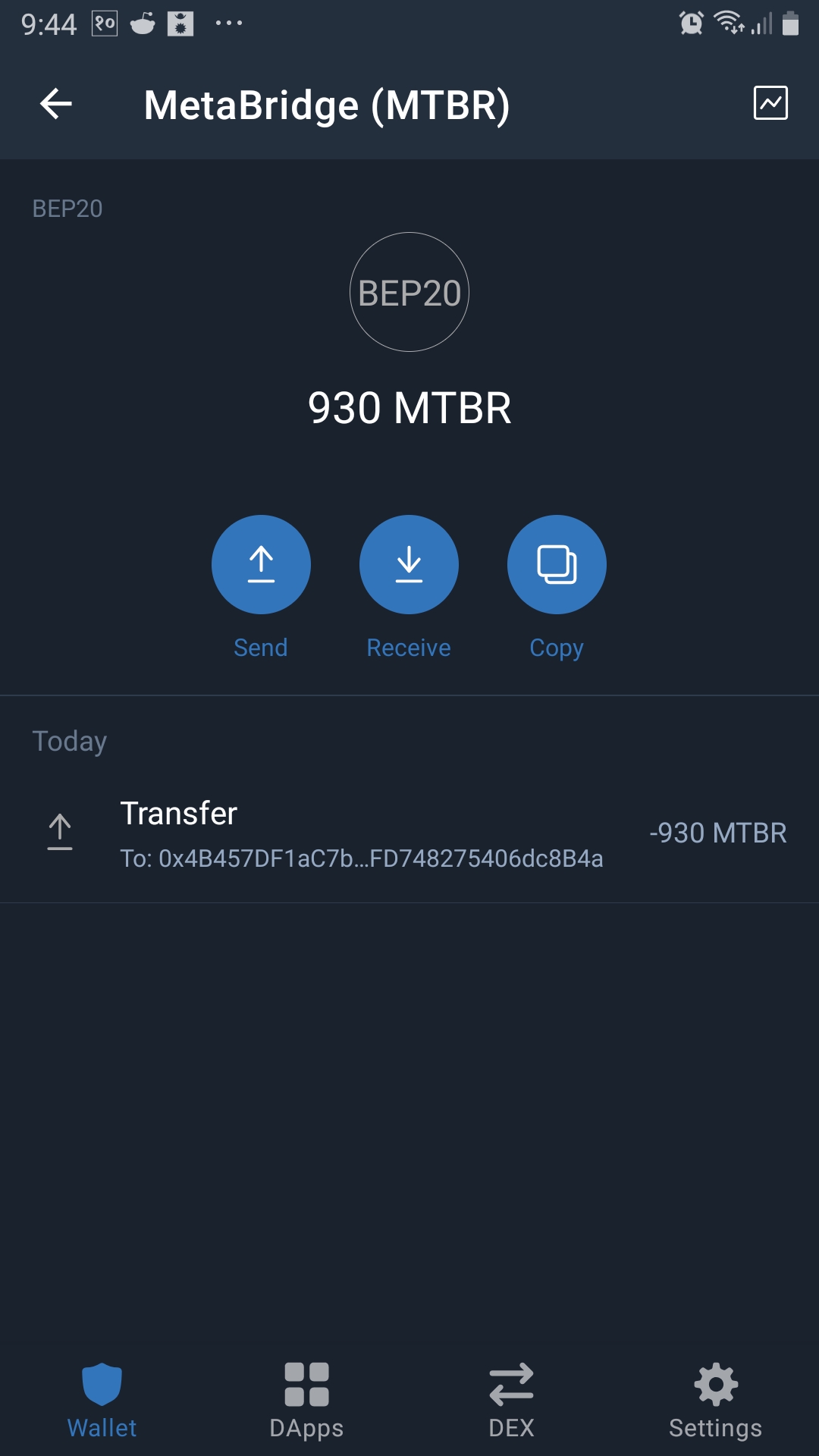Go to the DEX tab

pos(512,1400)
